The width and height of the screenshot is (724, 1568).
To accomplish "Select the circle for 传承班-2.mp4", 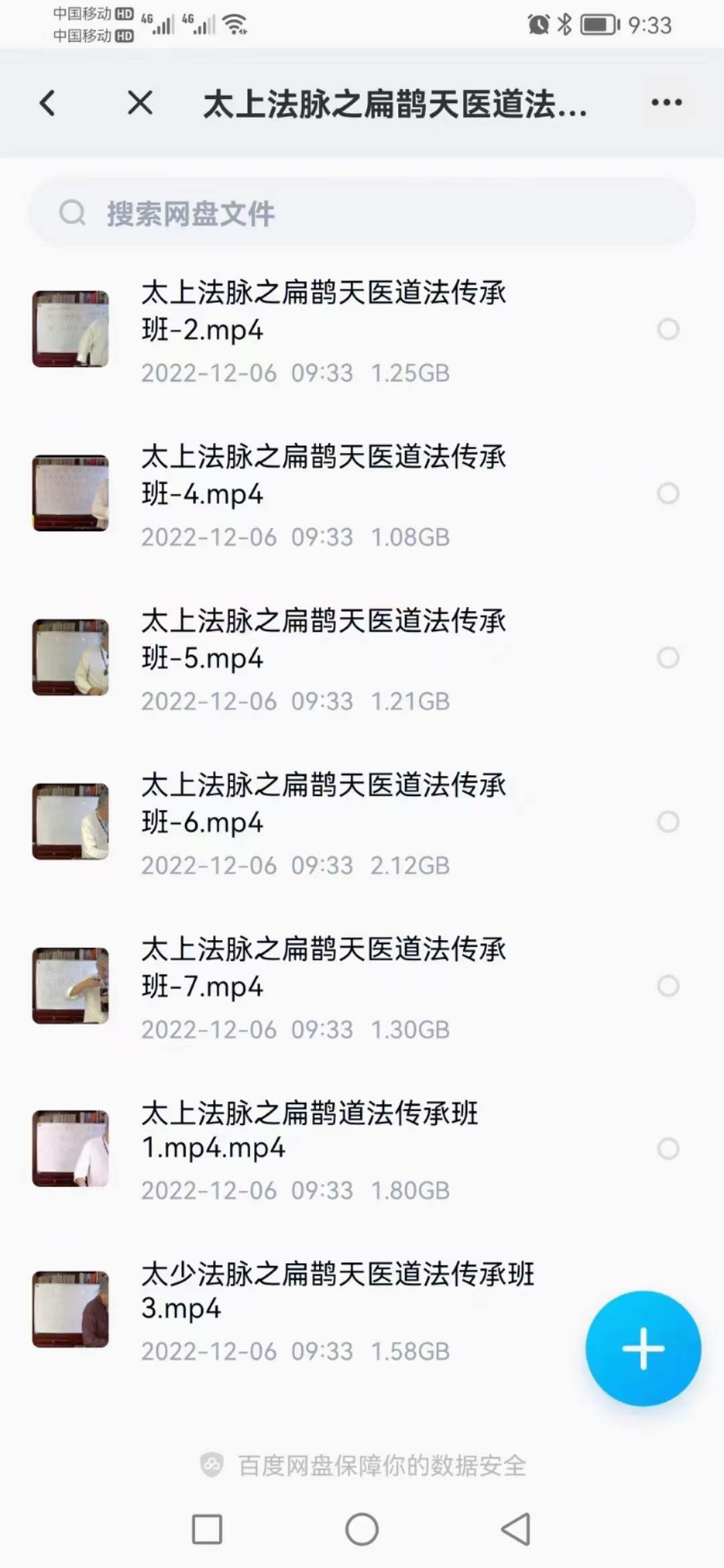I will pos(668,330).
